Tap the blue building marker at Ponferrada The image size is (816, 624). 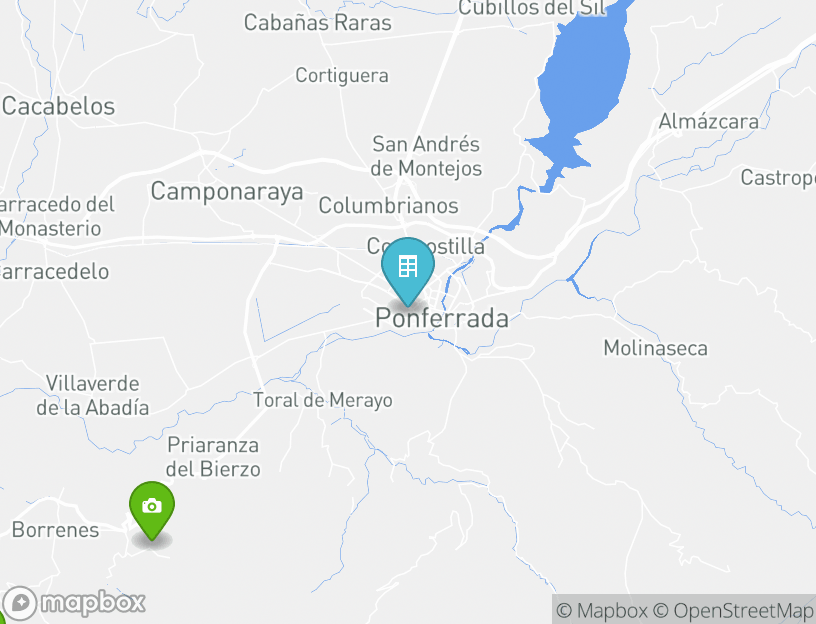pos(407,268)
